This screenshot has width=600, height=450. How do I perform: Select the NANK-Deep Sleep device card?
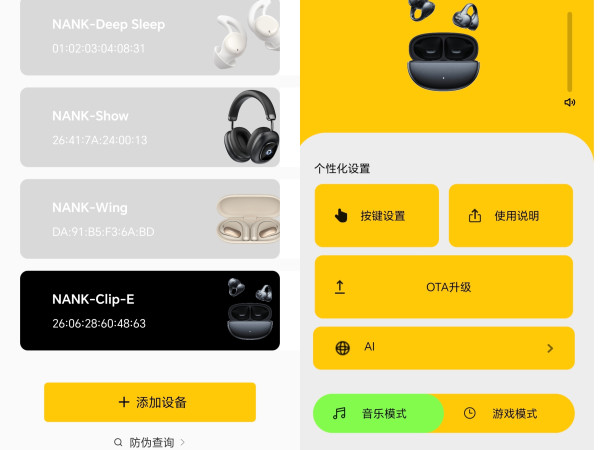[x=150, y=37]
